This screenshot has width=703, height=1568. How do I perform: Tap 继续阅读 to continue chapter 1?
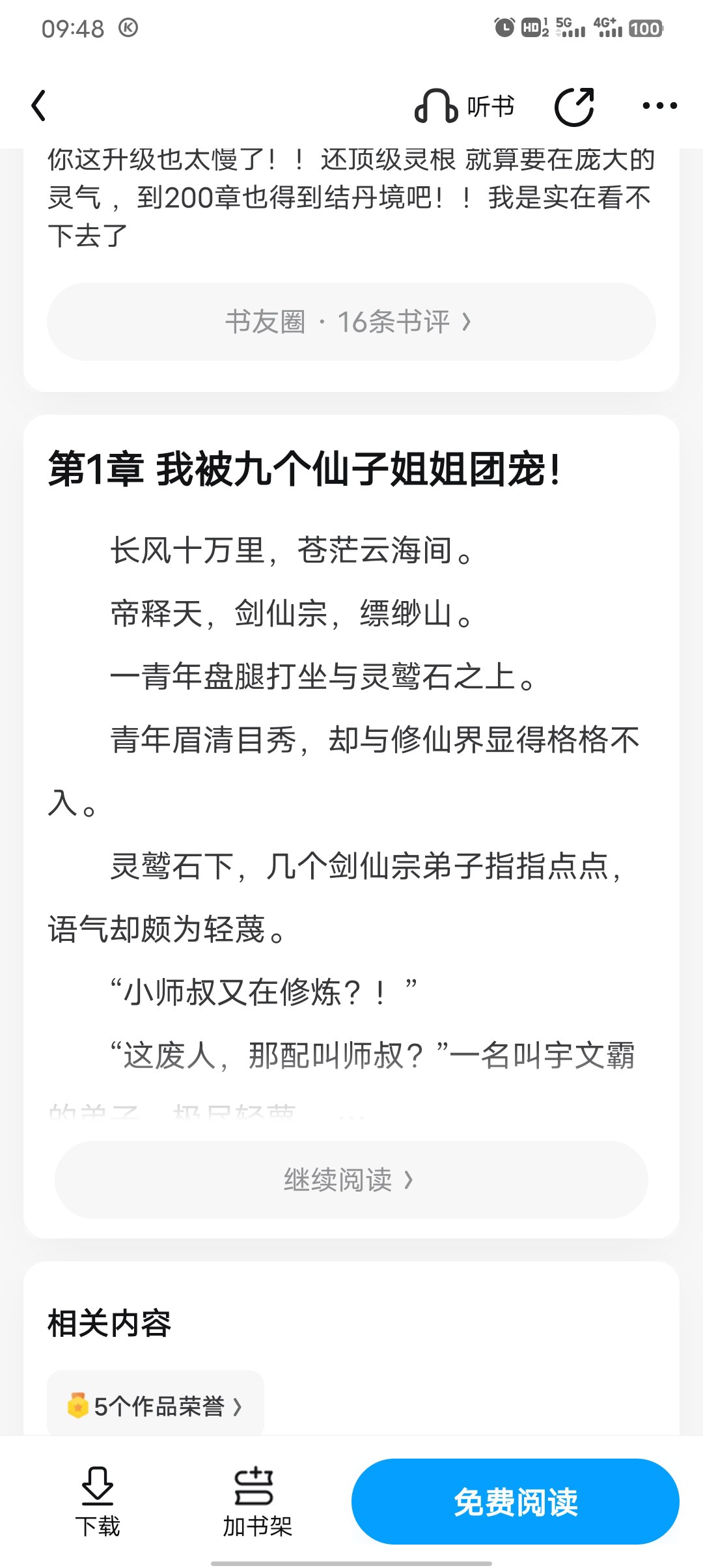[351, 1179]
